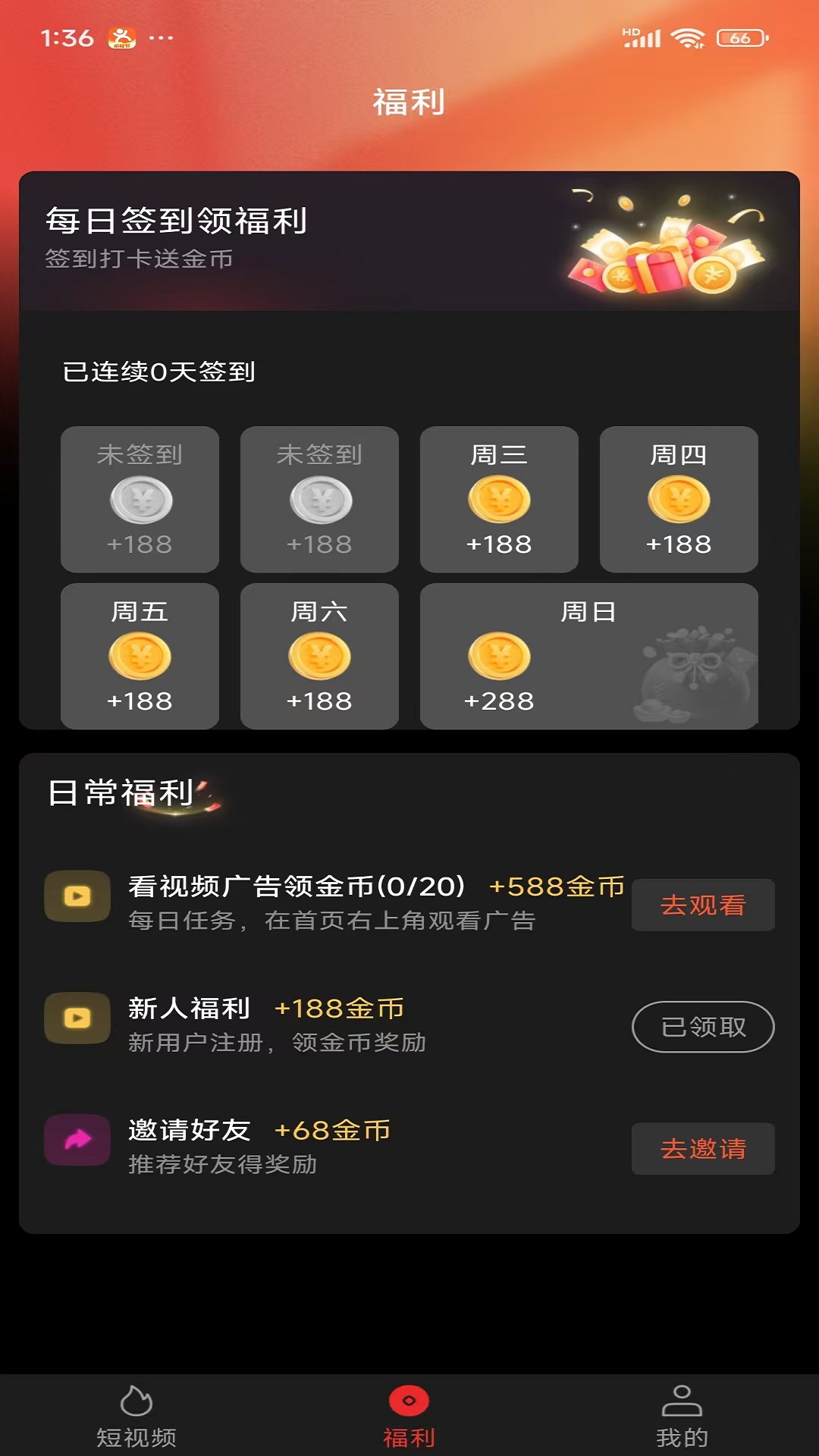Click the 已领取 button
Screen dimensions: 819x1456
702,1027
